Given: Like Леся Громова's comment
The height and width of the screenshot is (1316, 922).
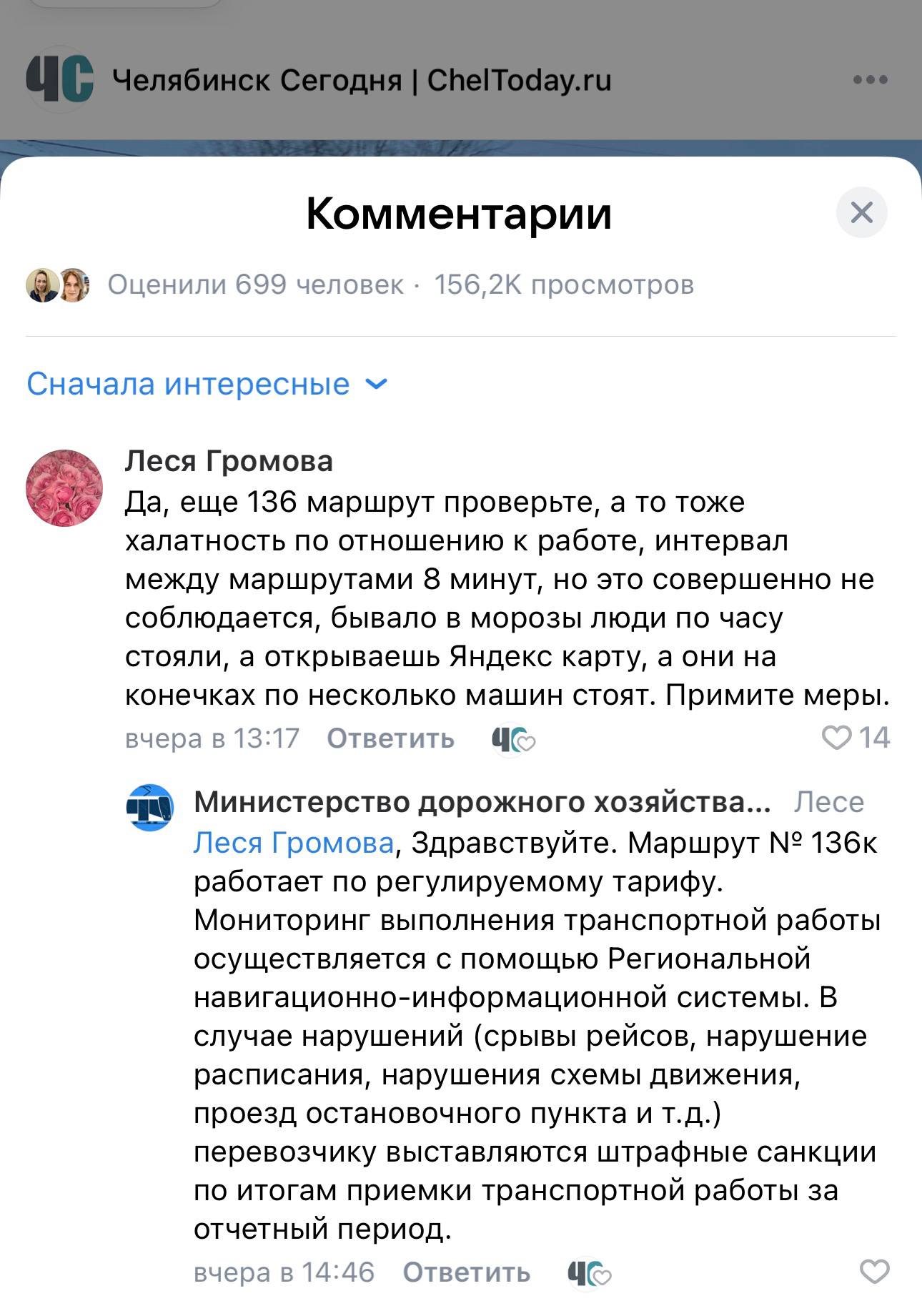Looking at the screenshot, I should pyautogui.click(x=837, y=738).
